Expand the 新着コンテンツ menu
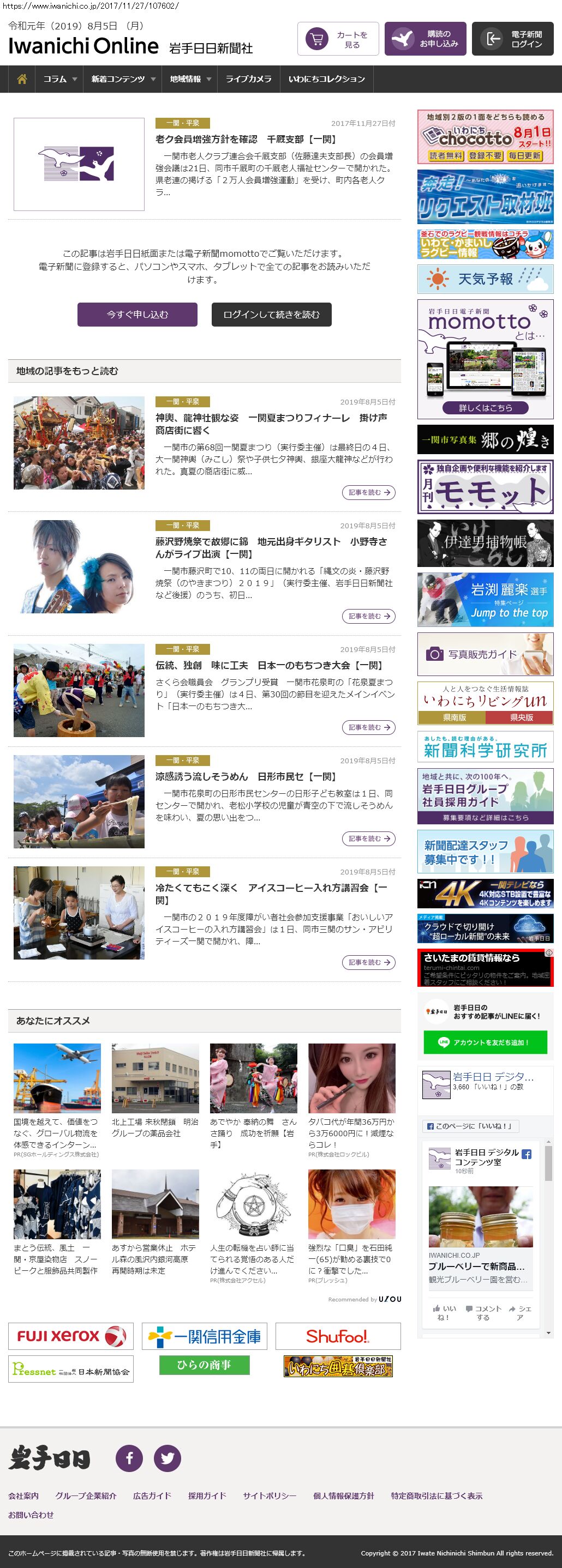The width and height of the screenshot is (562, 1568). [x=123, y=79]
